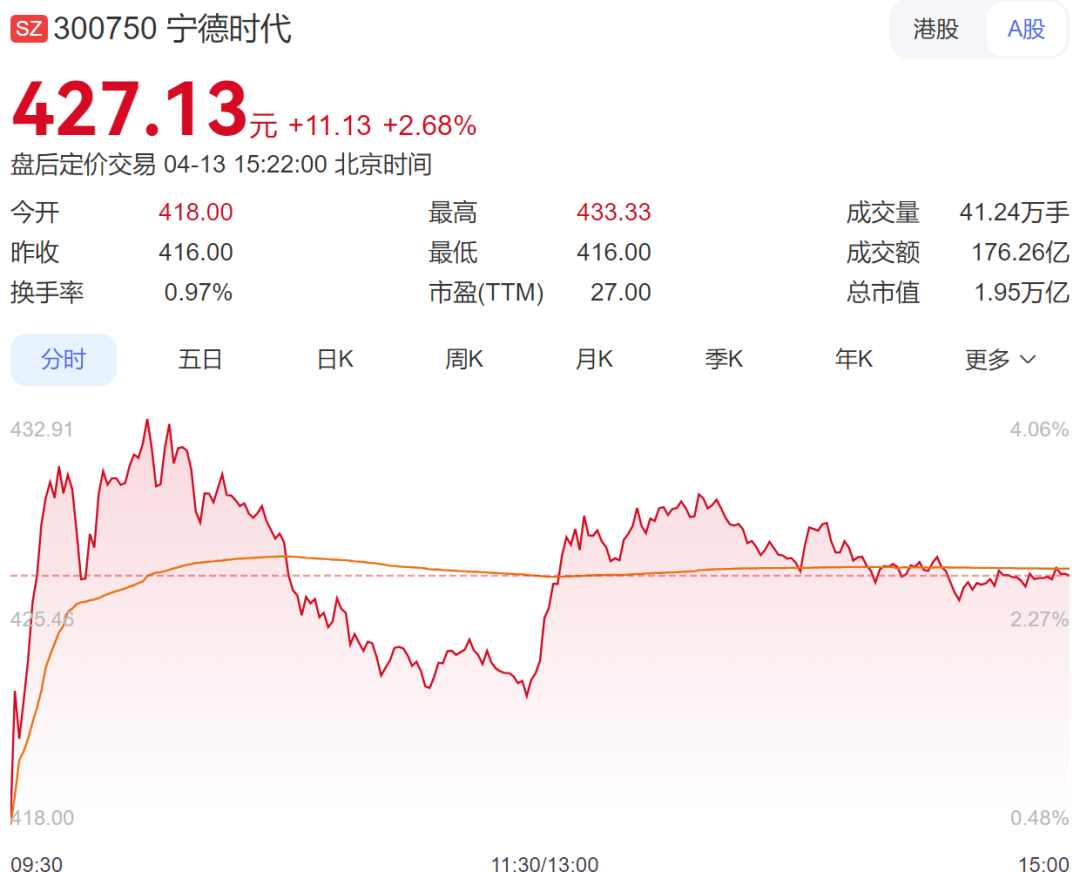Open the 季K quarterly chart
1080x872 pixels.
pyautogui.click(x=724, y=360)
